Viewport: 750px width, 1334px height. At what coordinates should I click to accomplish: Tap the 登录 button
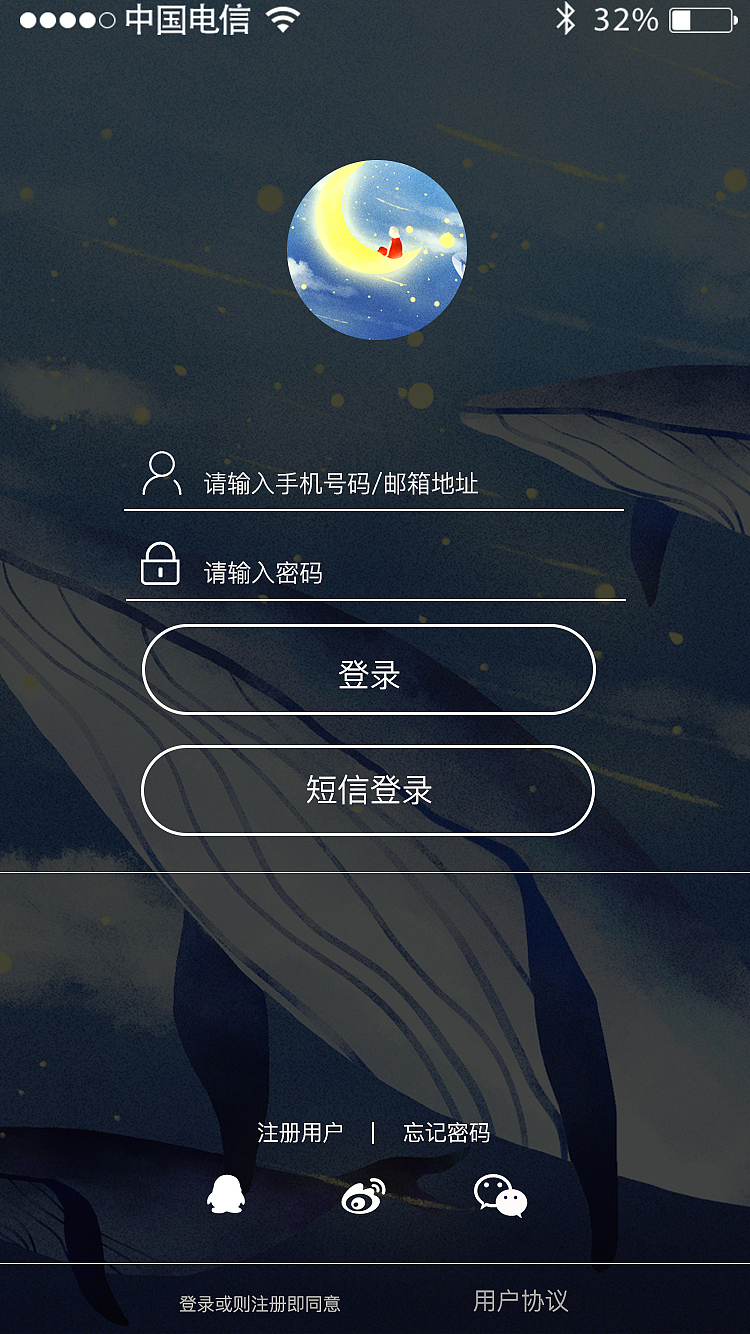pos(369,670)
